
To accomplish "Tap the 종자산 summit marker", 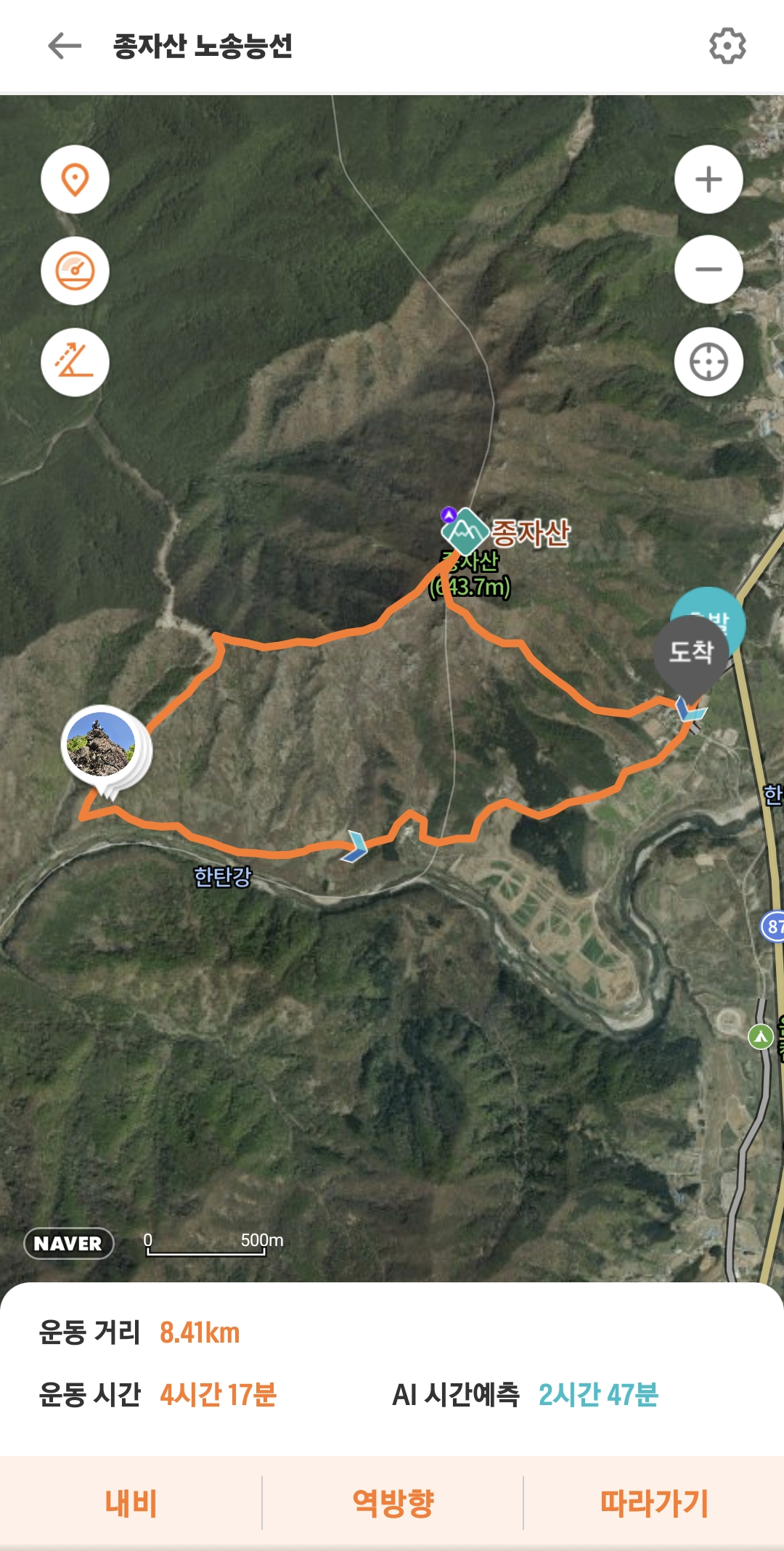I will (x=465, y=532).
